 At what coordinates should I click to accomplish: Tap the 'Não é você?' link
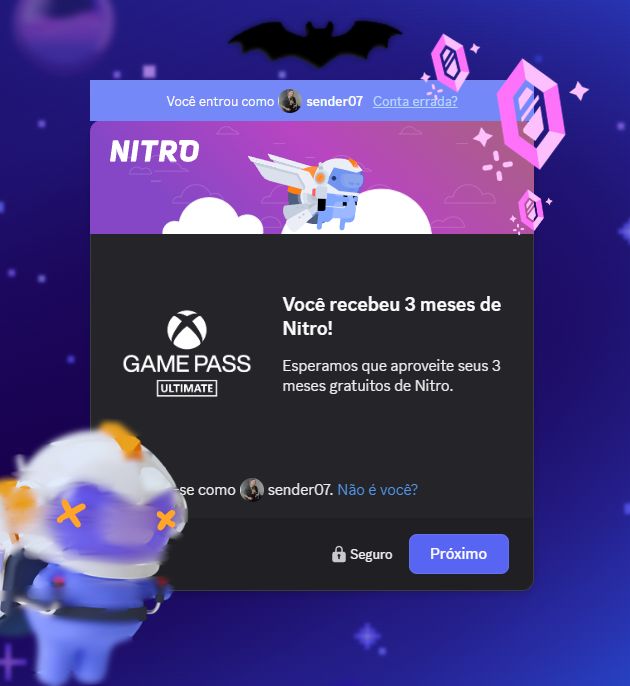pyautogui.click(x=377, y=490)
